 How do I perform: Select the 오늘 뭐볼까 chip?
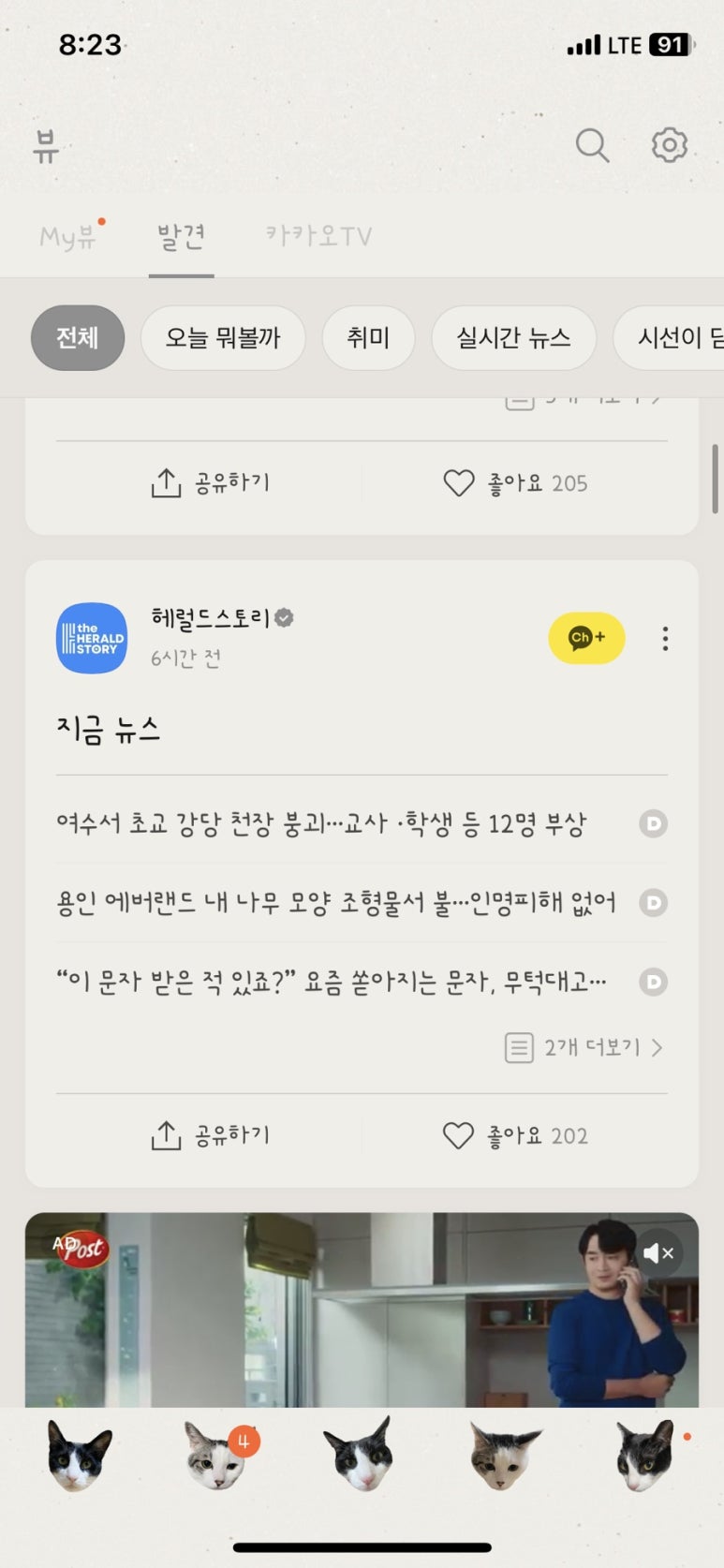pos(223,337)
